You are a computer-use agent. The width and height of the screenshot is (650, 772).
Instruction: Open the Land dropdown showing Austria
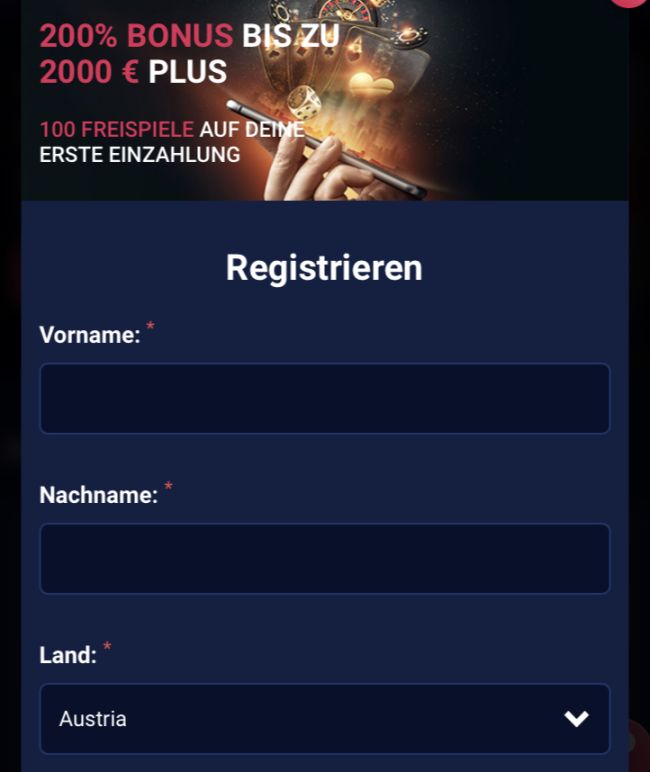click(x=324, y=718)
